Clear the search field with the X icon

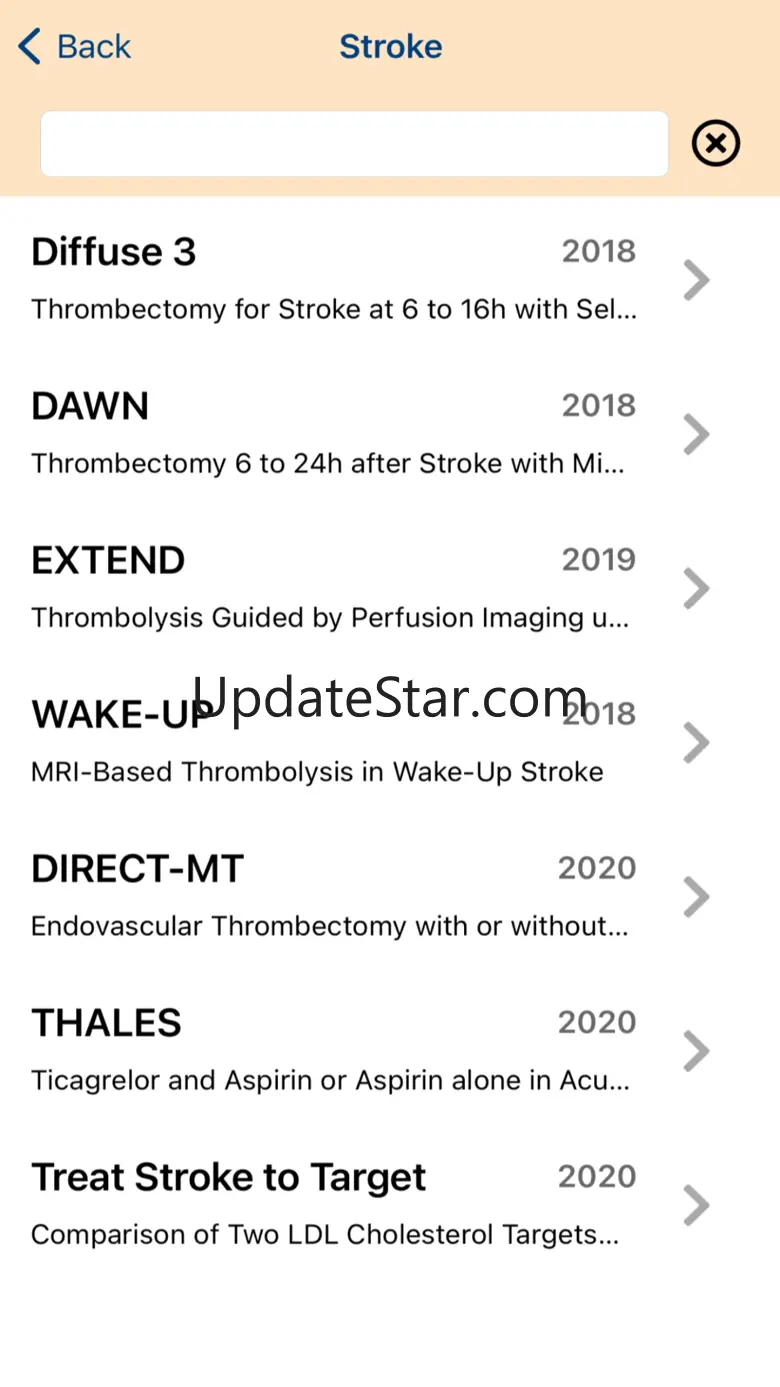715,144
